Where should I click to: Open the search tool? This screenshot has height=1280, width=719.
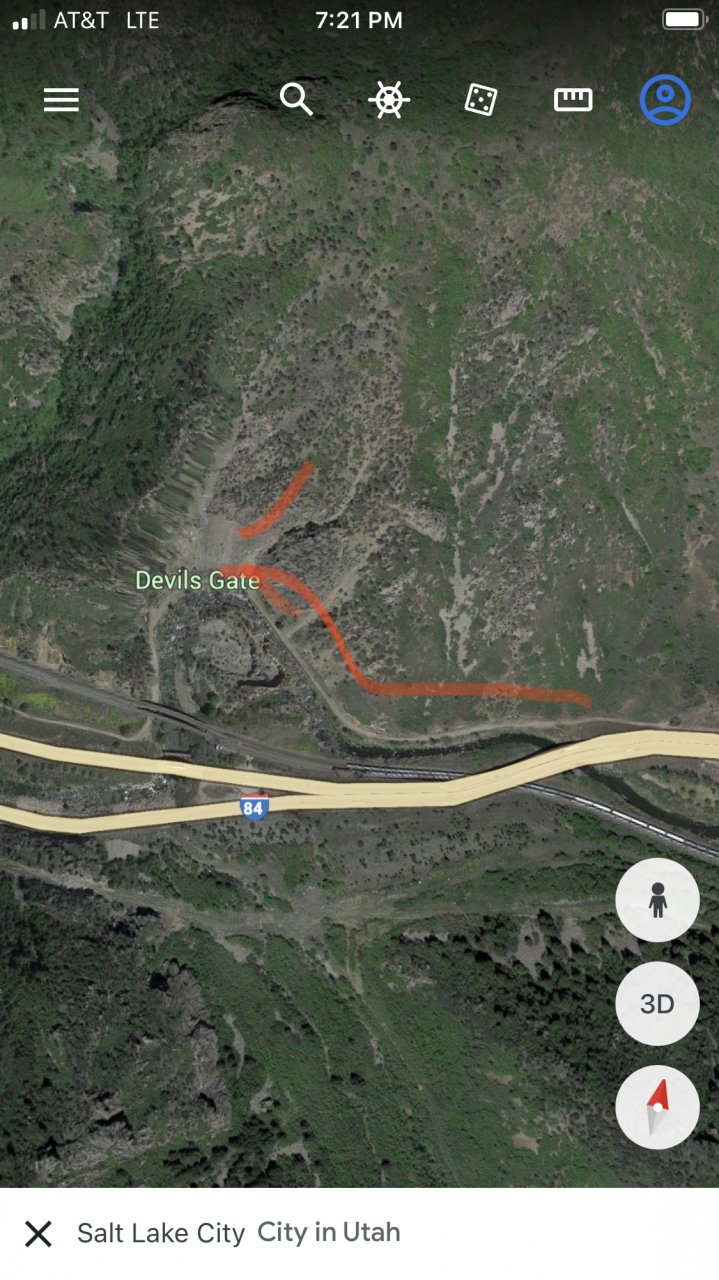(296, 100)
